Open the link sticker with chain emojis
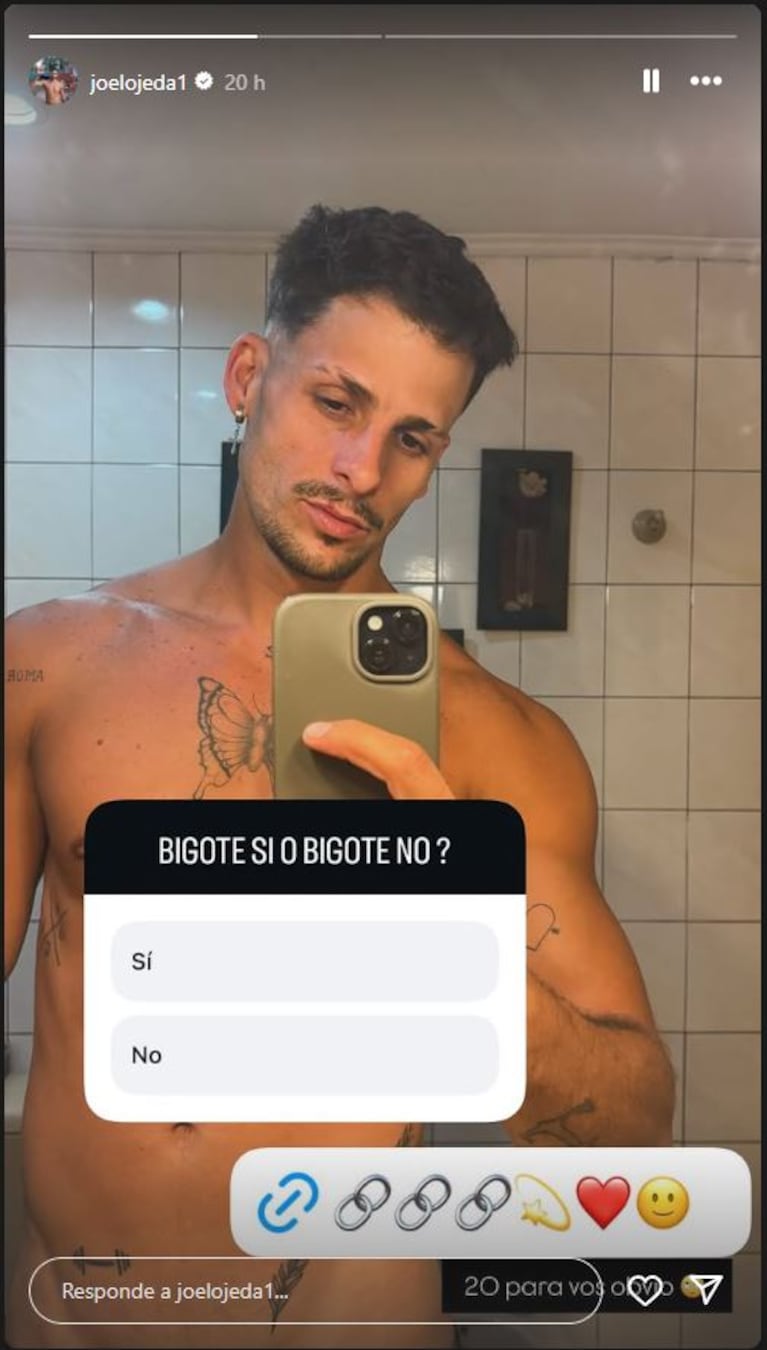767x1350 pixels. pos(490,1202)
